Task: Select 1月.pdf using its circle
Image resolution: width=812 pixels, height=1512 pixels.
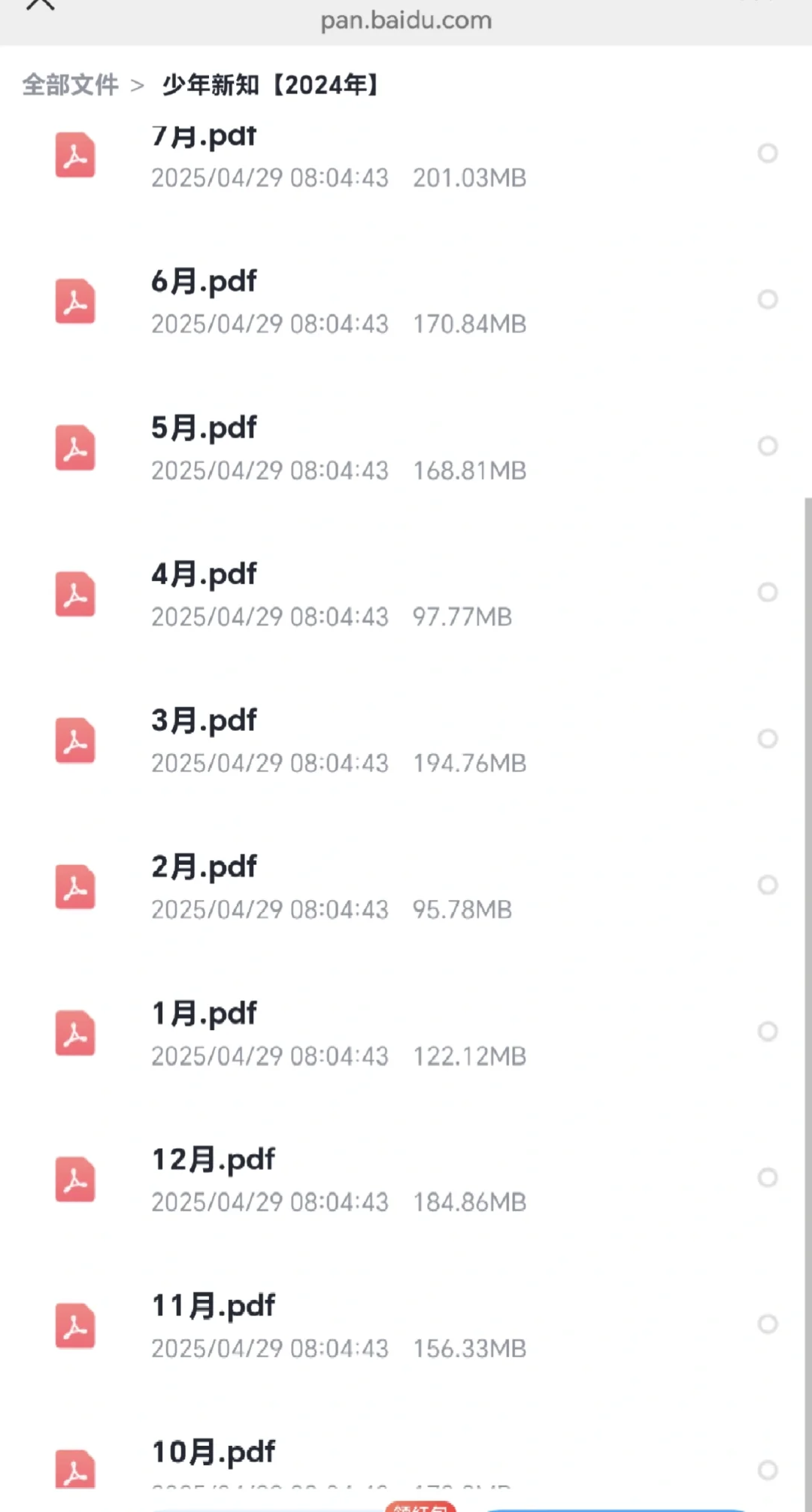Action: pyautogui.click(x=767, y=1032)
